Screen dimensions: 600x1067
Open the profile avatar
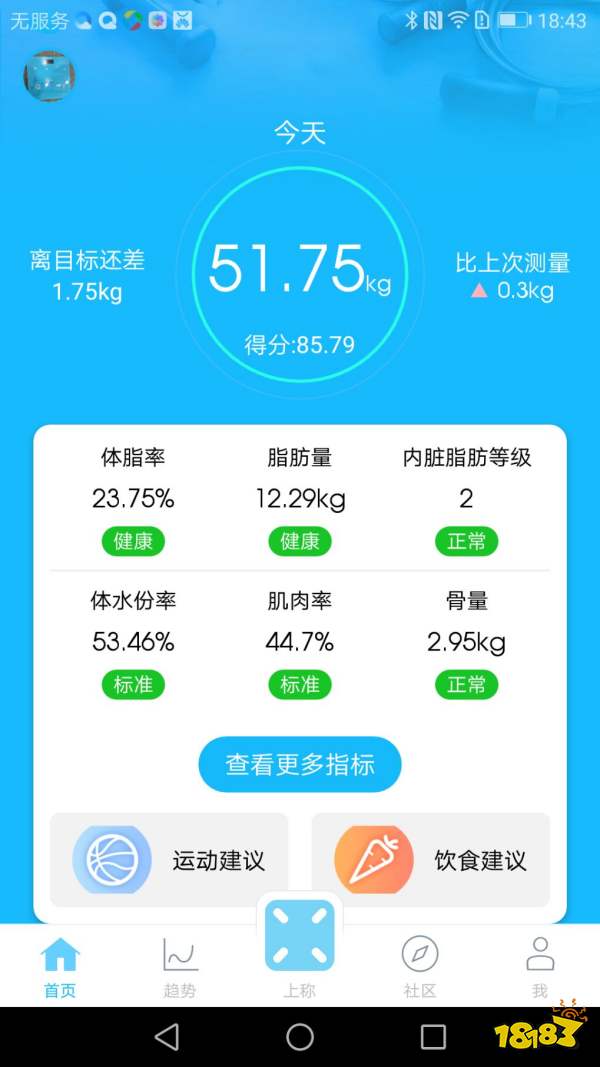pyautogui.click(x=49, y=77)
